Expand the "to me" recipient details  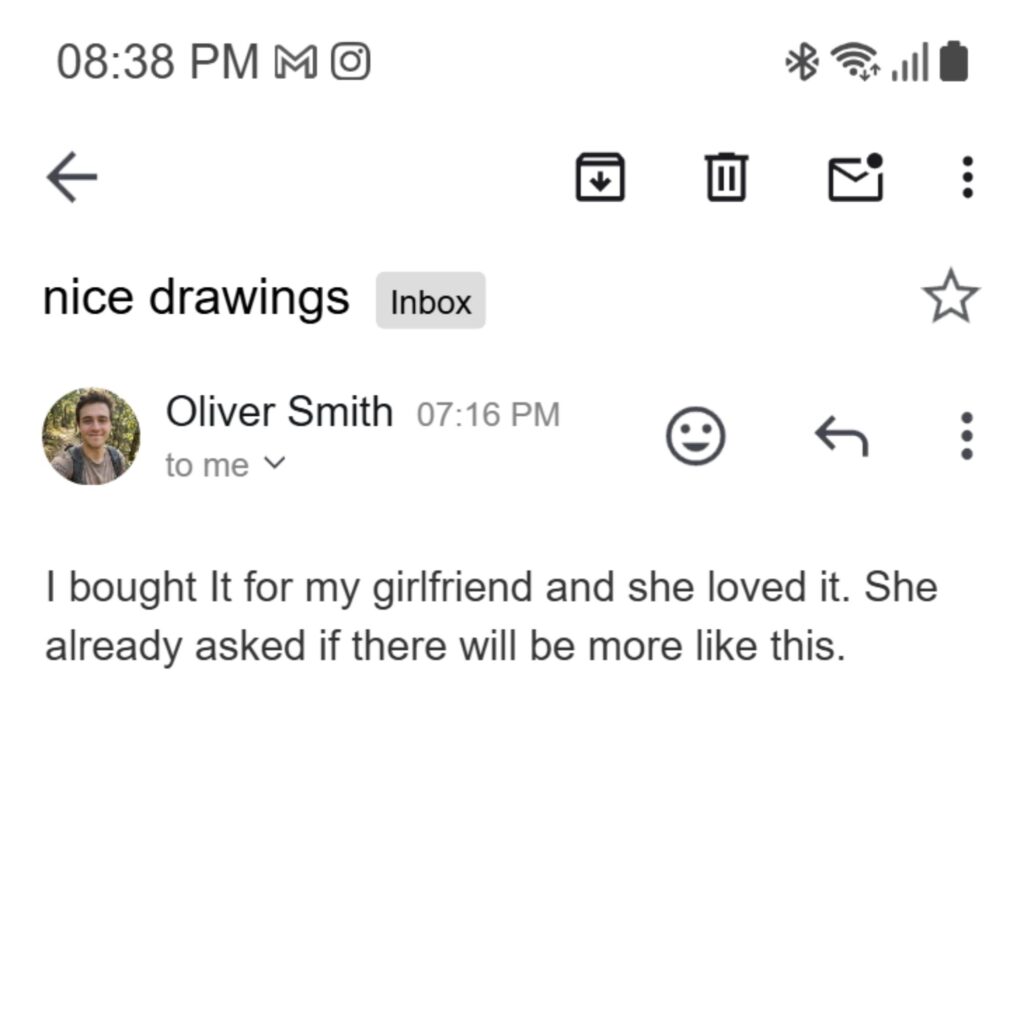click(226, 465)
